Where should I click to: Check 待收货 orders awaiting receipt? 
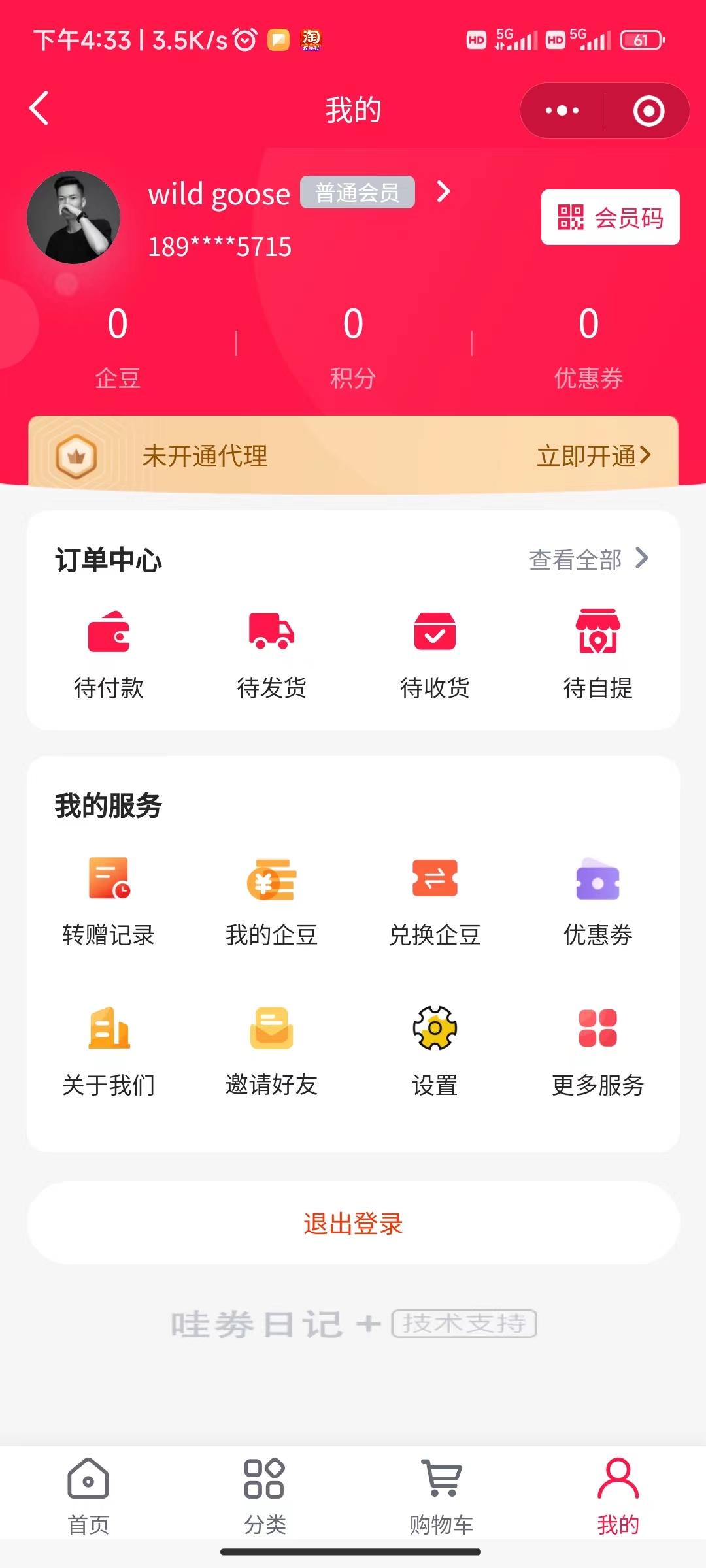(x=435, y=653)
